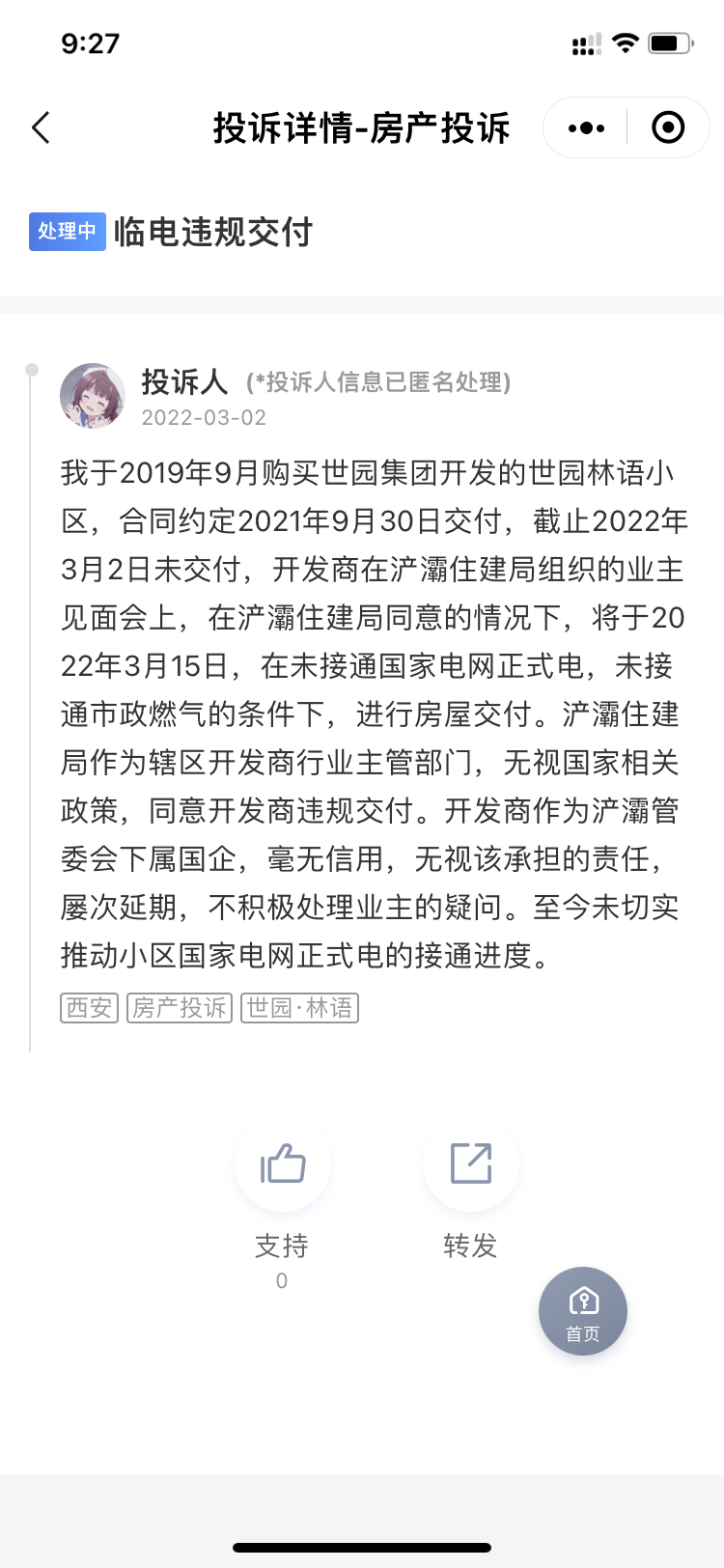This screenshot has height=1568, width=724.
Task: Select the 世园·林语 tag
Action: [299, 1008]
